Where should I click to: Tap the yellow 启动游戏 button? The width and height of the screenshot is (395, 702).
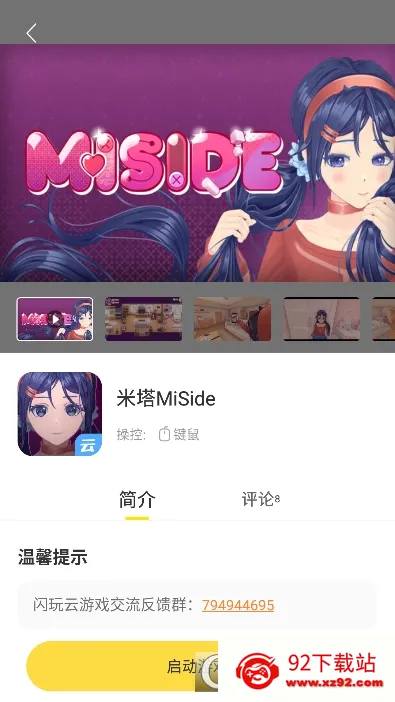[122, 666]
